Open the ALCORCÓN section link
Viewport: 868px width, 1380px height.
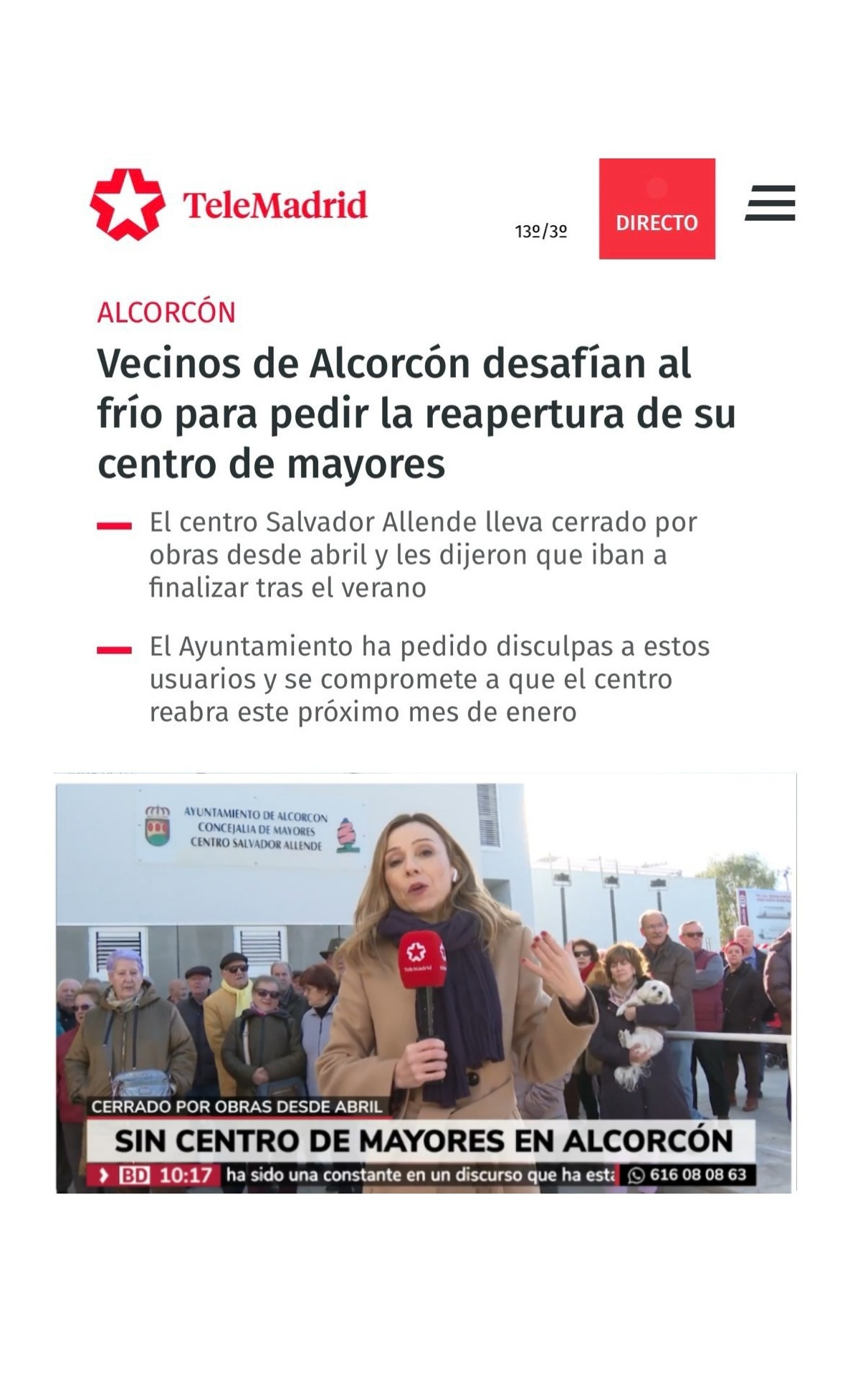[166, 313]
